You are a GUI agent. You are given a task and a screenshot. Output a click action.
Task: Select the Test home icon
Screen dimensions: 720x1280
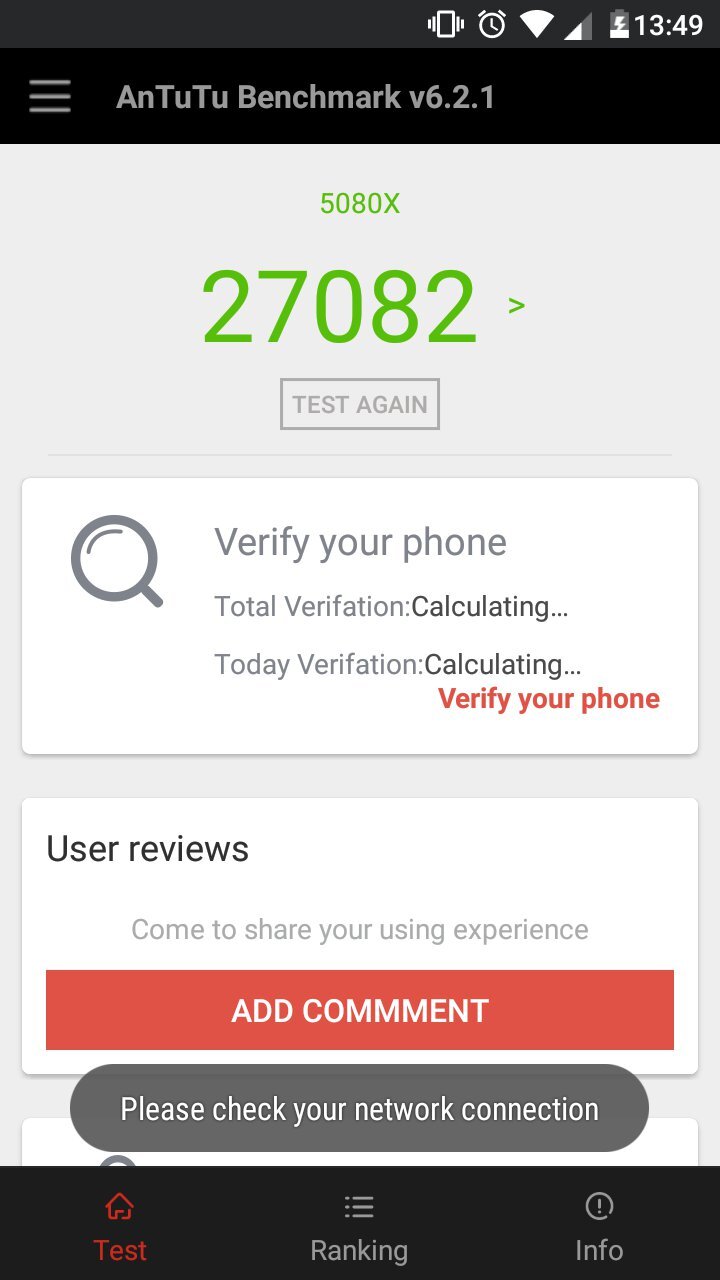click(x=120, y=1206)
